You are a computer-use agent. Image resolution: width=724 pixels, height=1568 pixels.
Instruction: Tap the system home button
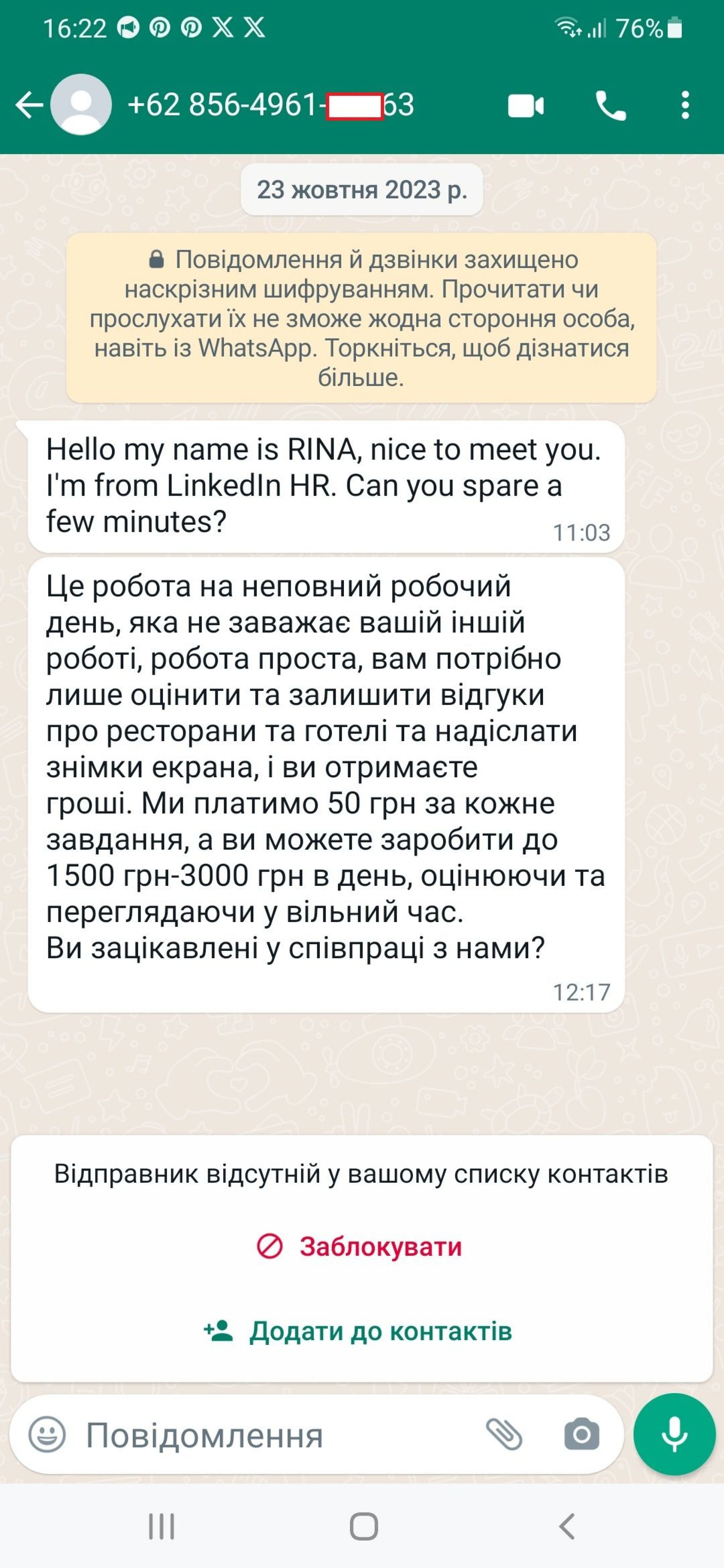pos(364,1527)
